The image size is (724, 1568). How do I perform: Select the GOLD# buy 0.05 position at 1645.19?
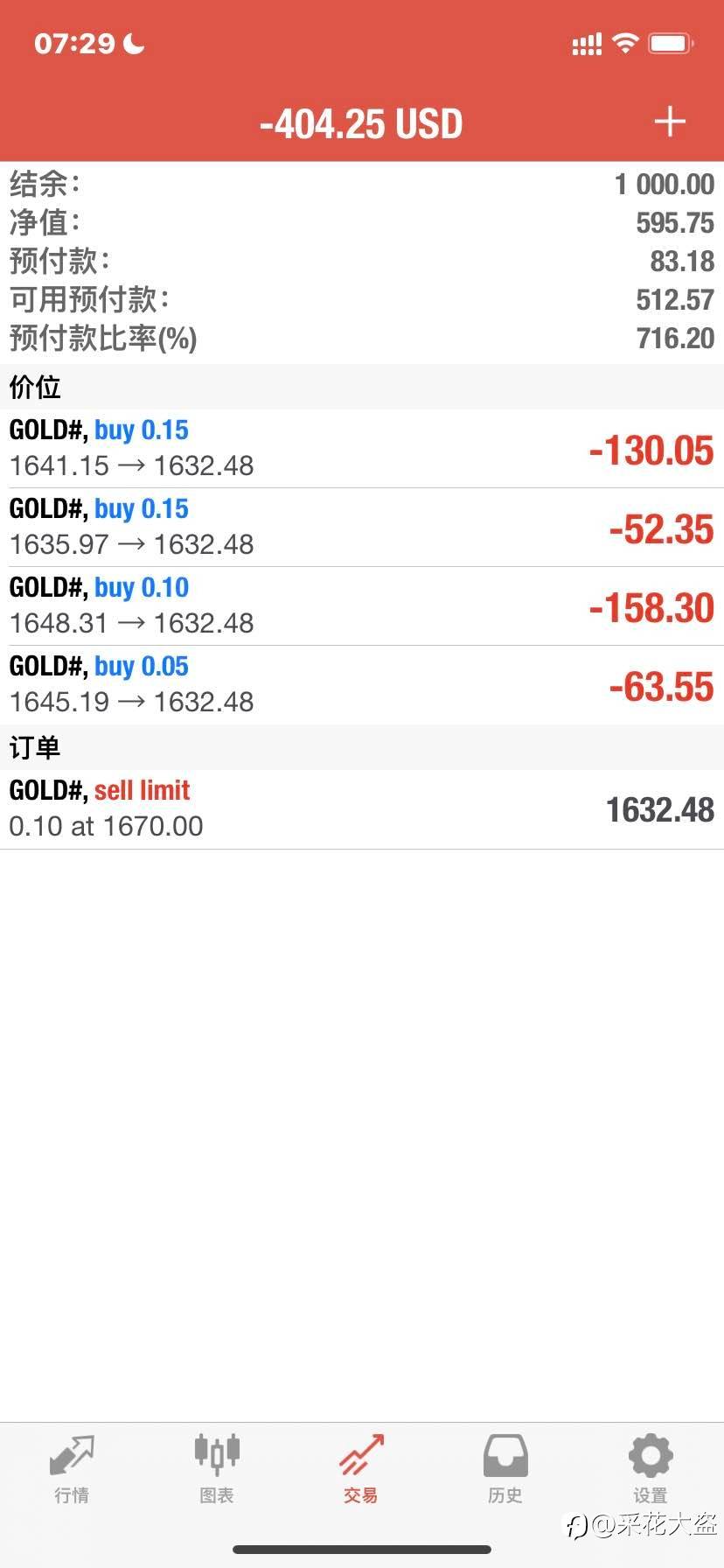(x=362, y=685)
